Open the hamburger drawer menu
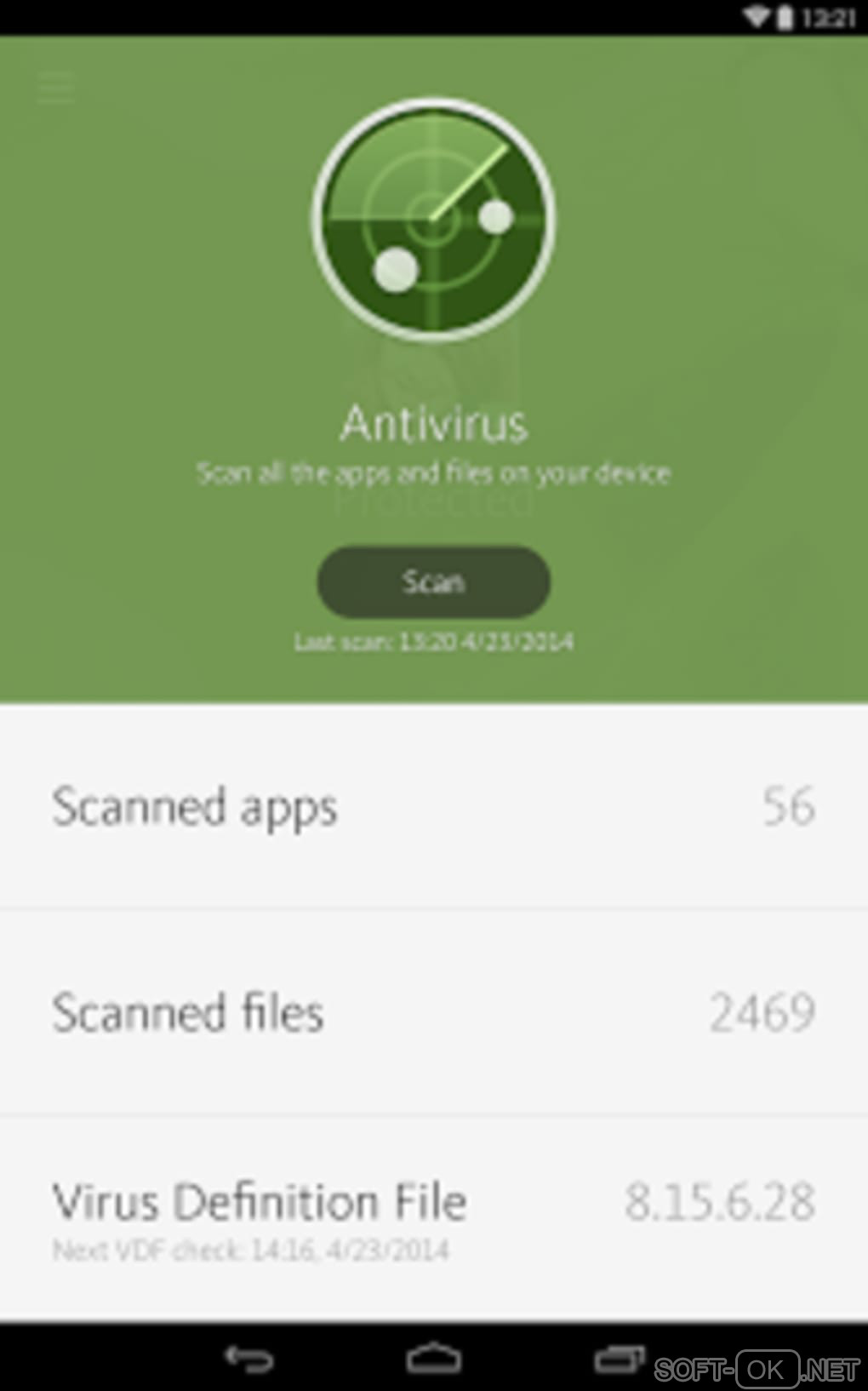The width and height of the screenshot is (868, 1391). tap(56, 88)
